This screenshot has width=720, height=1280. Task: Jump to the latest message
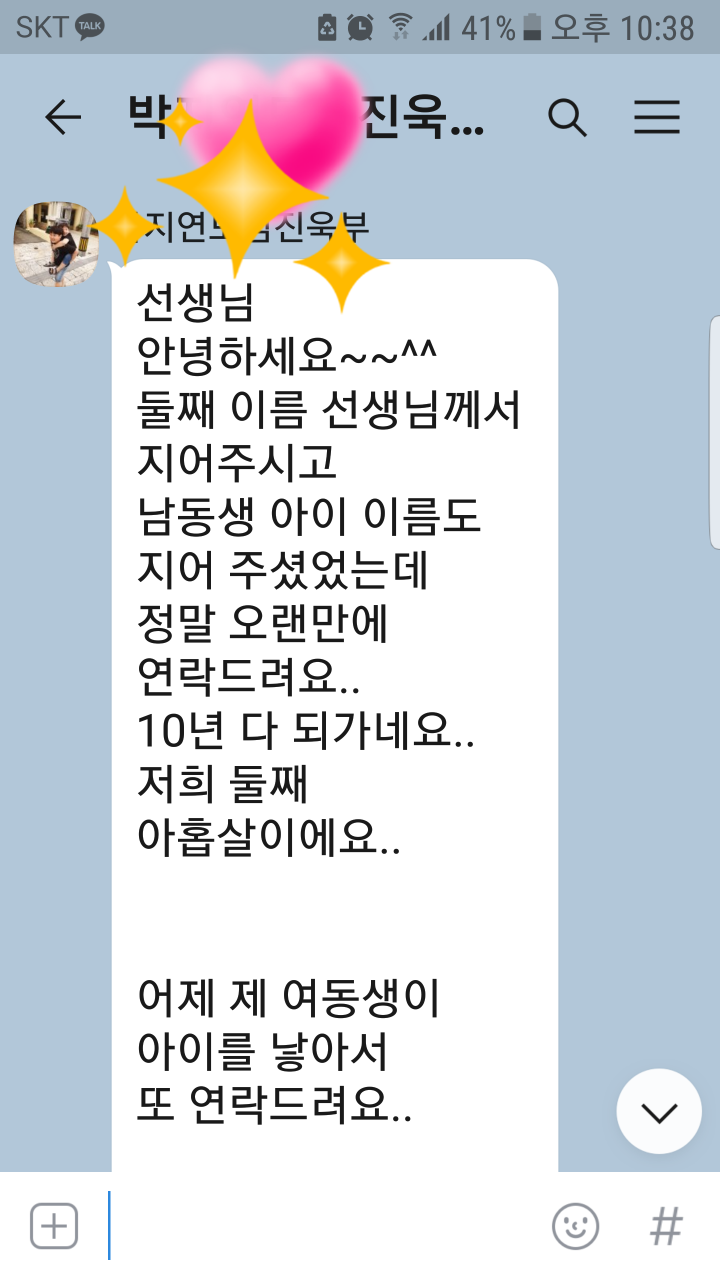click(658, 1111)
